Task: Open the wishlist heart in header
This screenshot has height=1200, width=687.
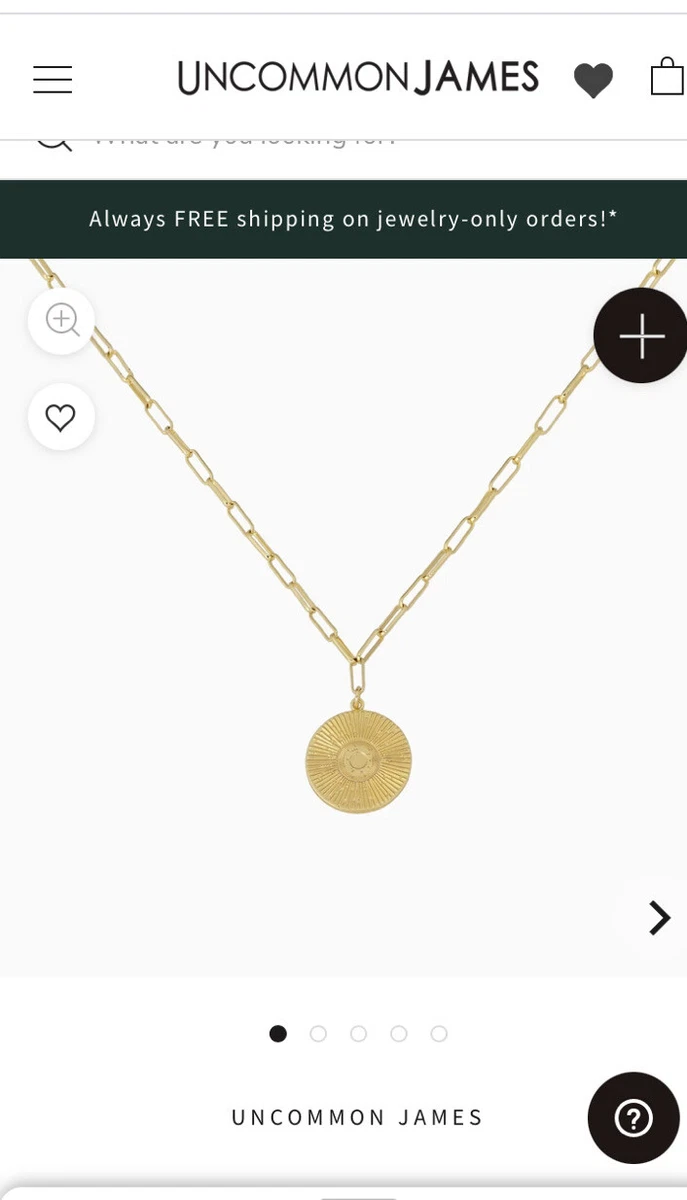Action: point(592,80)
